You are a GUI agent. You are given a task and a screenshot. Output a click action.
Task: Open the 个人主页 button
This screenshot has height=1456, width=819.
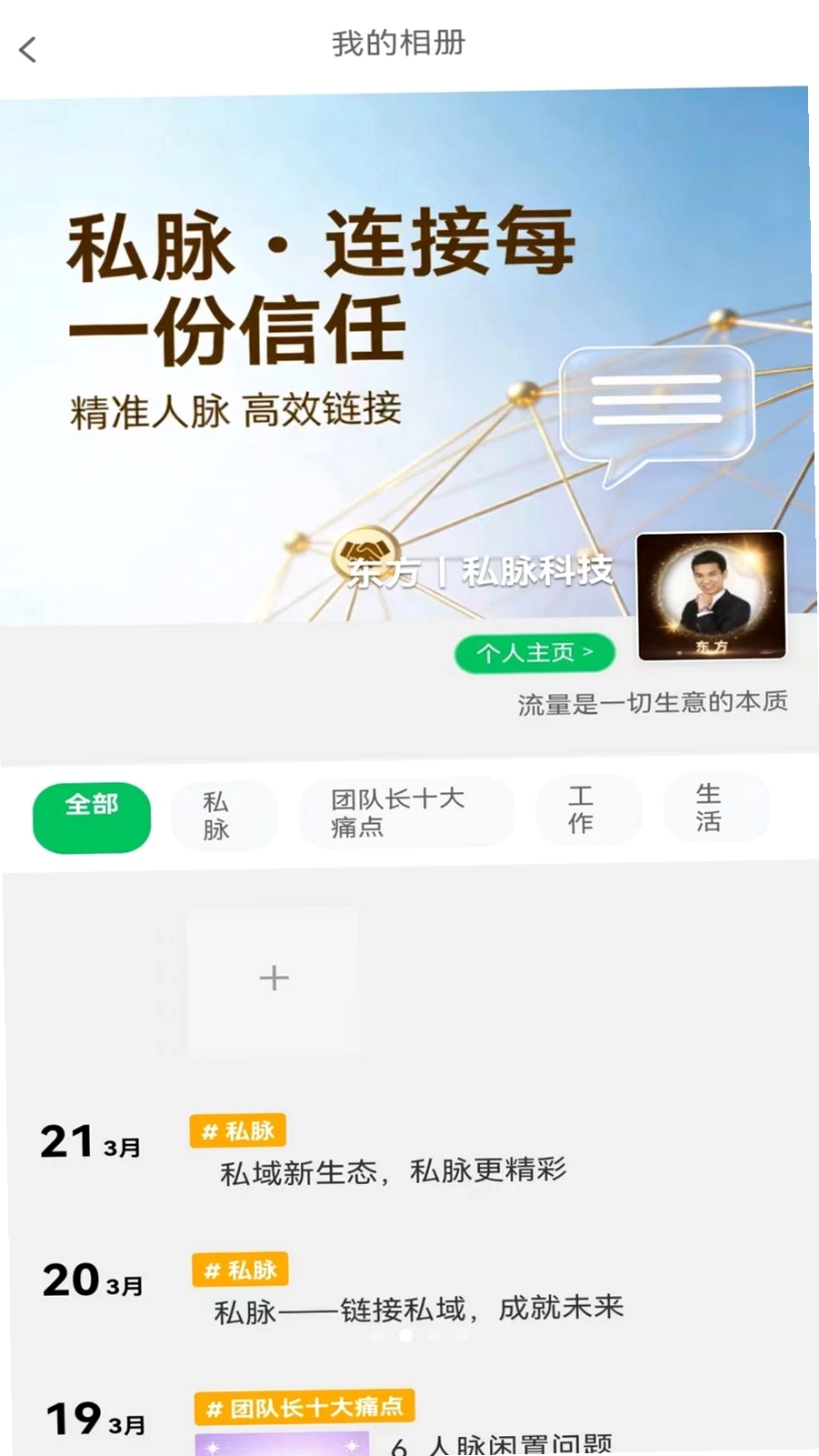tap(534, 653)
